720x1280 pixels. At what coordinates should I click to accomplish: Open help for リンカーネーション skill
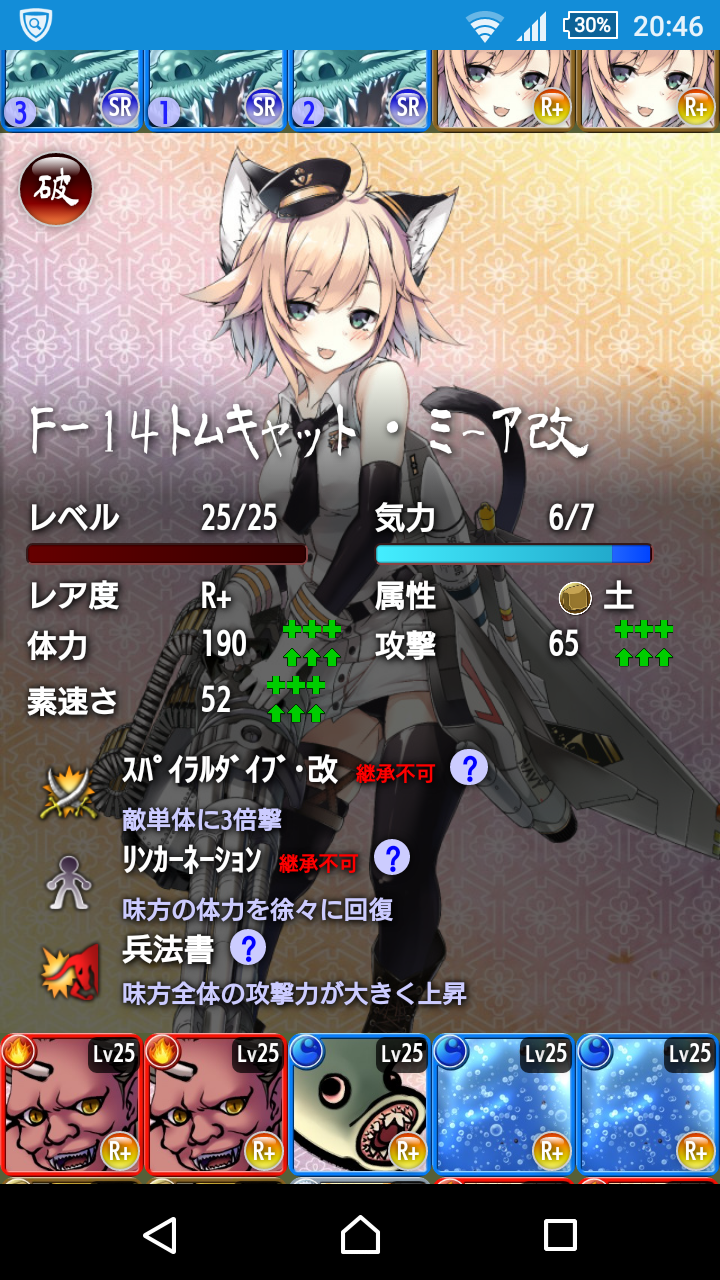click(392, 857)
